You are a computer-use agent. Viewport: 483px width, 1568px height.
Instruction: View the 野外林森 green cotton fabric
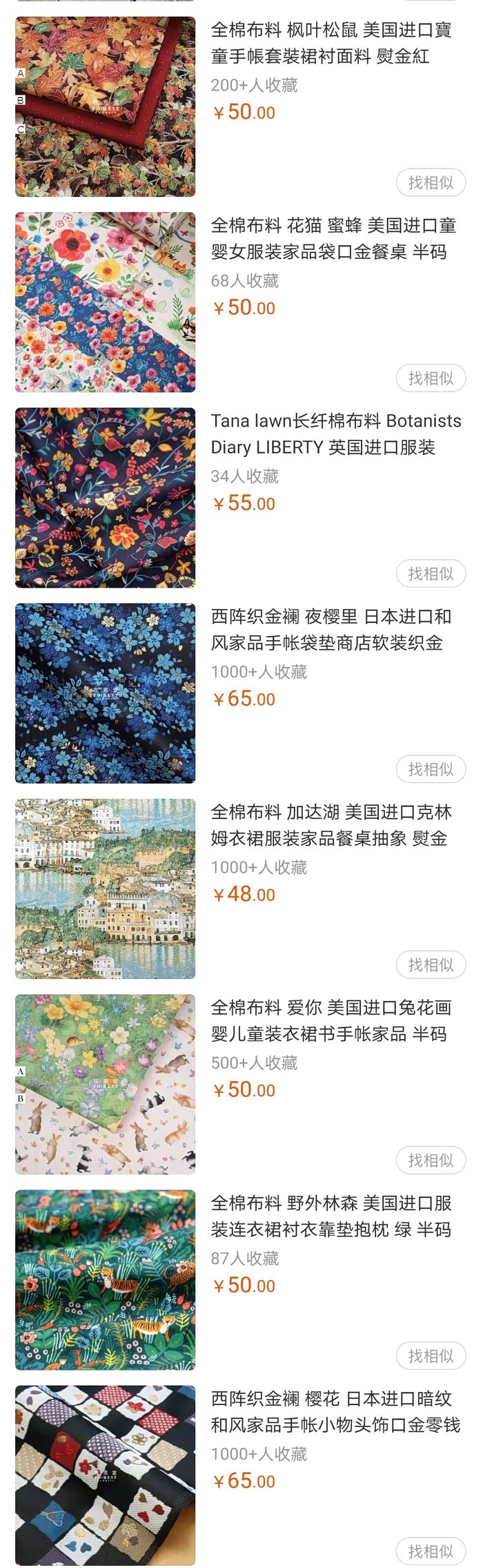(x=331, y=1216)
